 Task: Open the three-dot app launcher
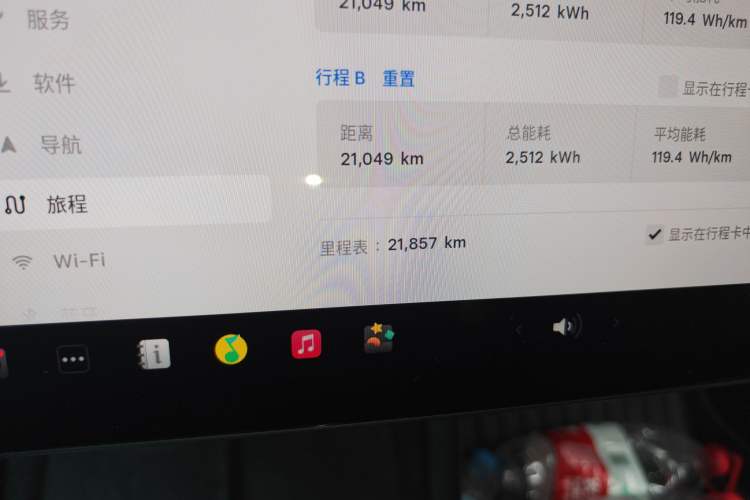click(73, 359)
